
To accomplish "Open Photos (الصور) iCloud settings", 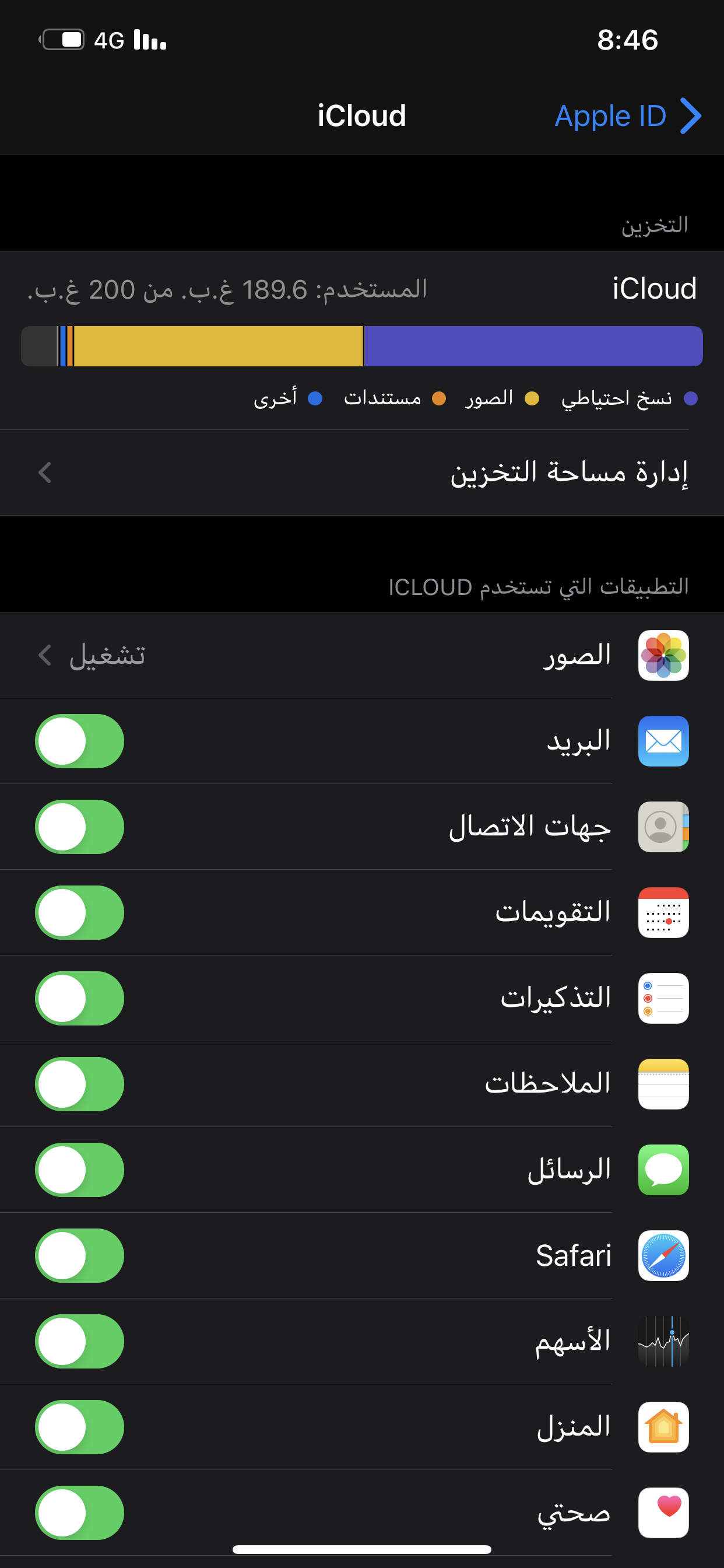I will [362, 655].
